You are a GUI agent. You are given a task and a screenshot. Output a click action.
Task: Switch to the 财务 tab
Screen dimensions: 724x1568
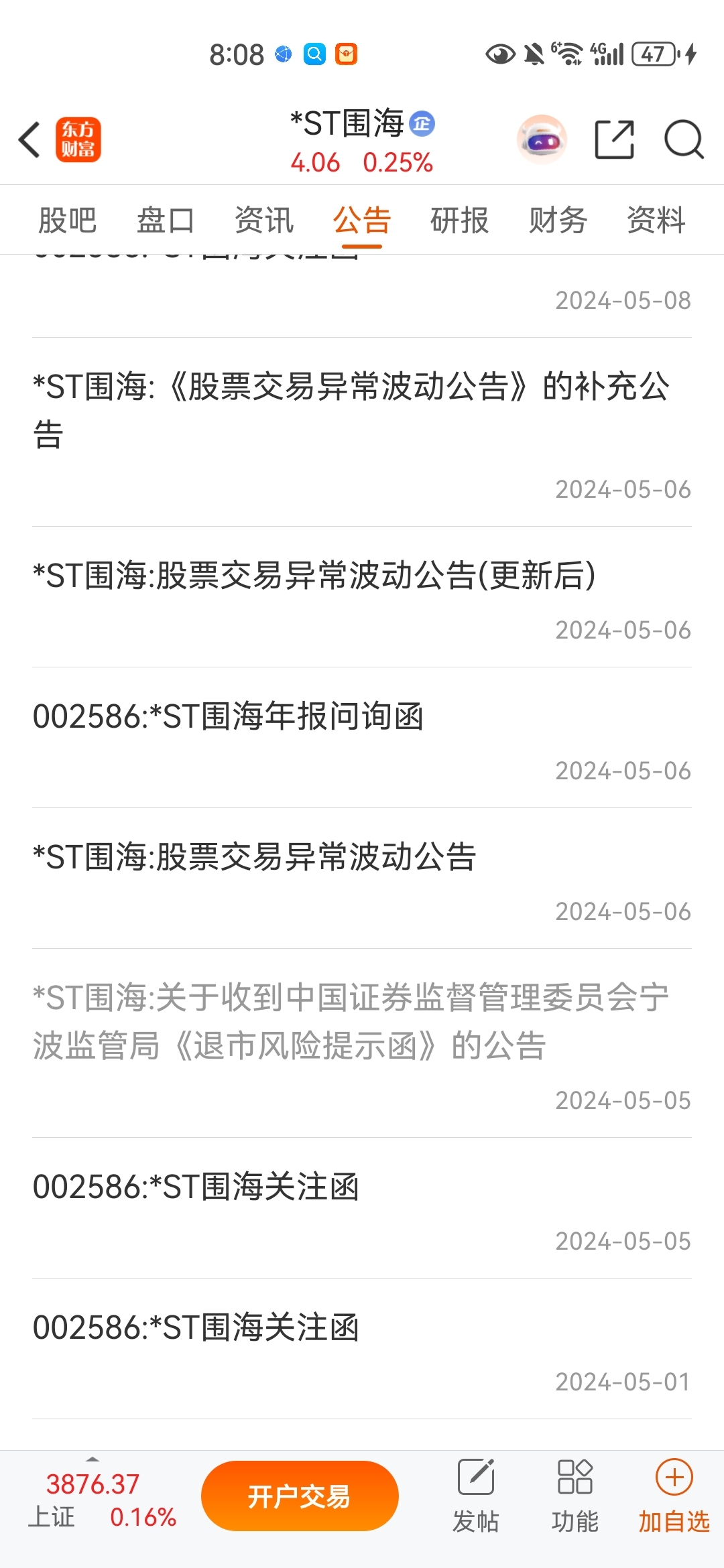(x=558, y=220)
